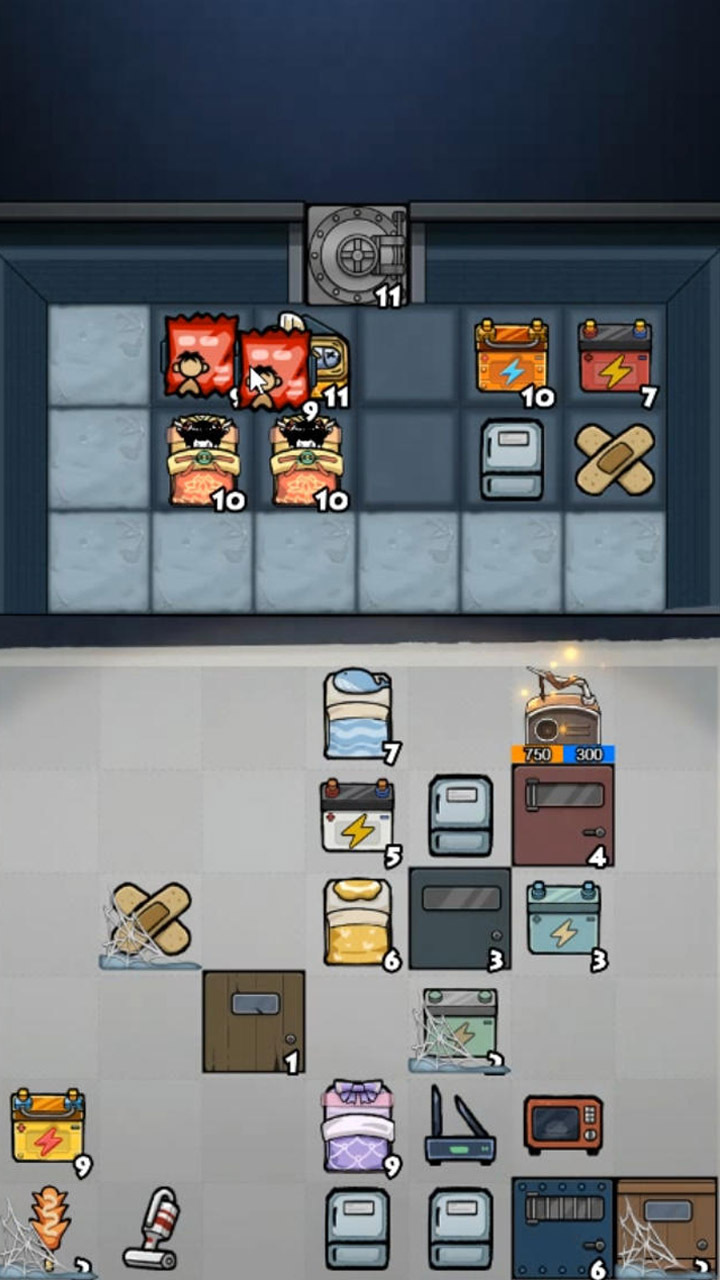The width and height of the screenshot is (720, 1280).
Task: Tap the cobweb-covered bandage item
Action: pos(150,922)
